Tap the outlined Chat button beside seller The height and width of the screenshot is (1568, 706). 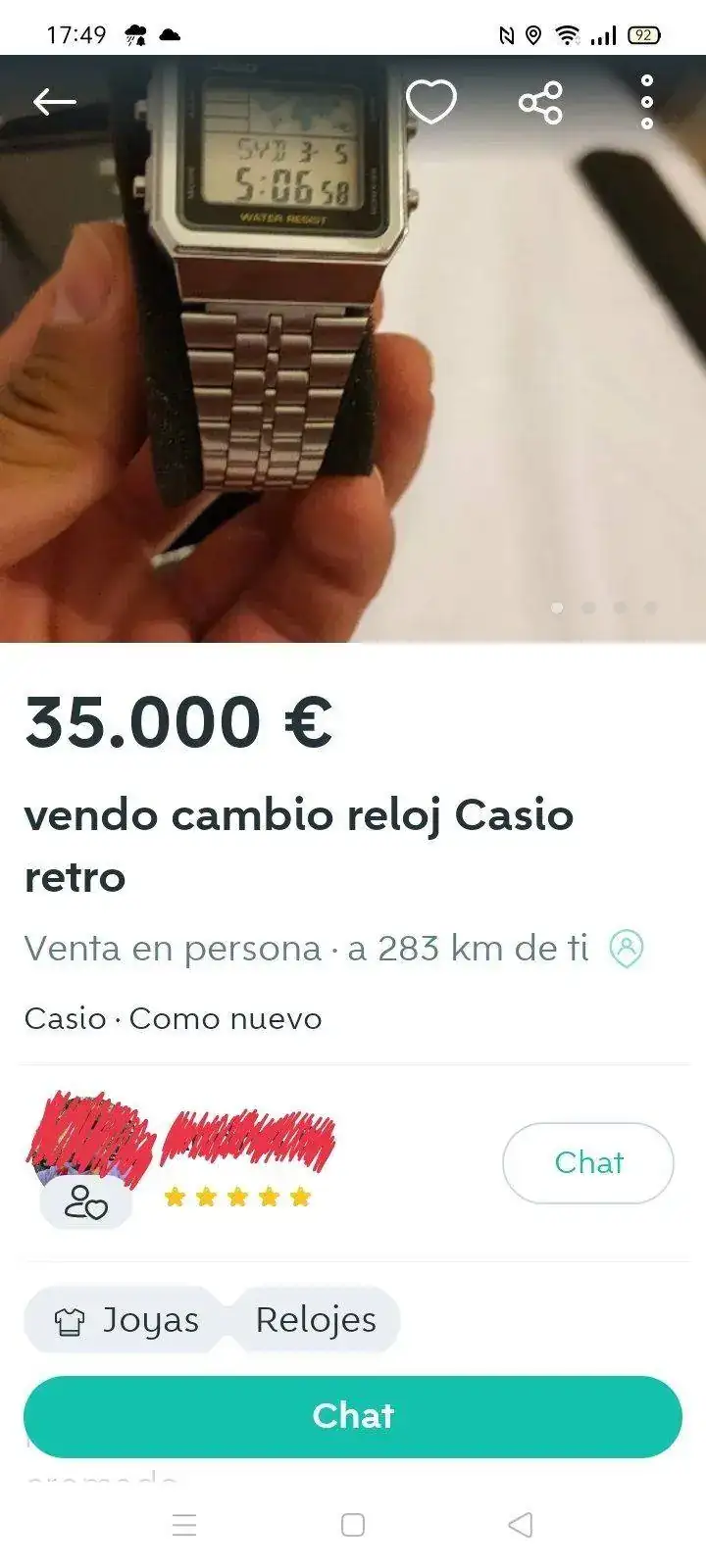[x=587, y=1162]
